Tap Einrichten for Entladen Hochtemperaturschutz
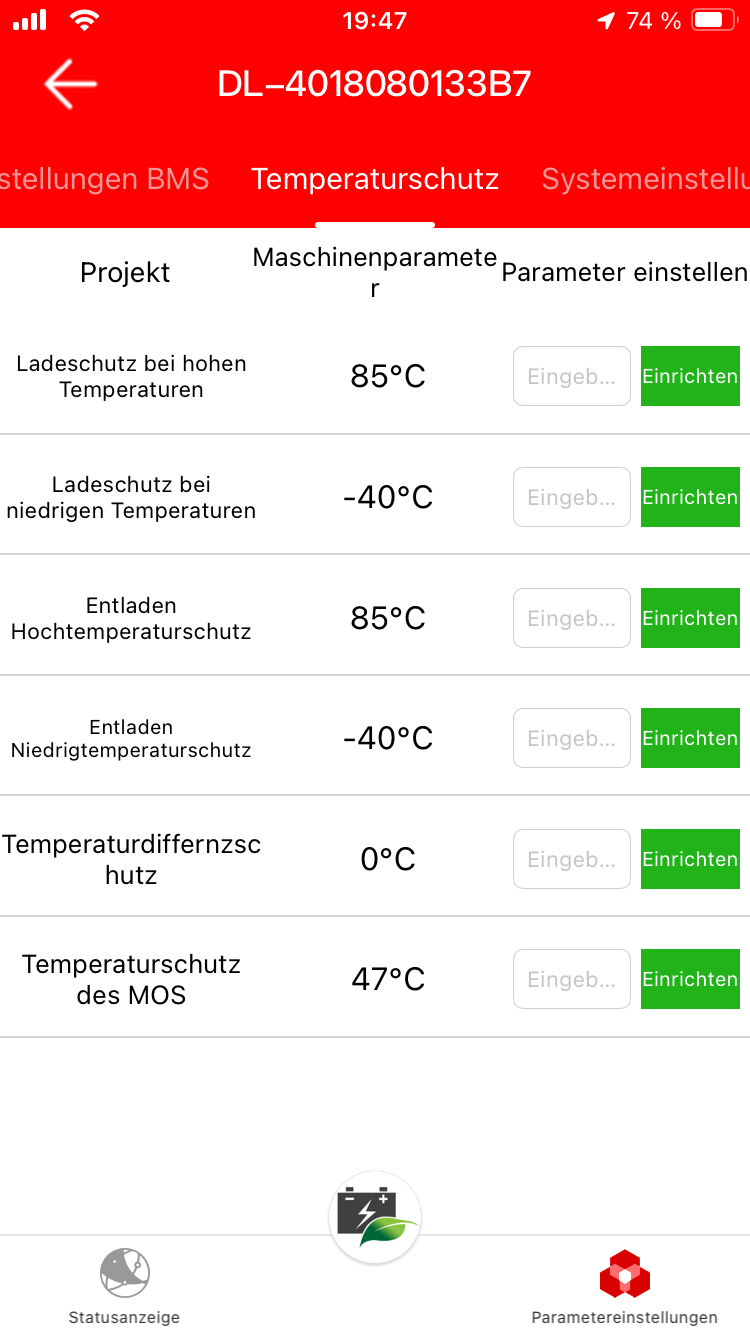The image size is (750, 1334). 690,618
